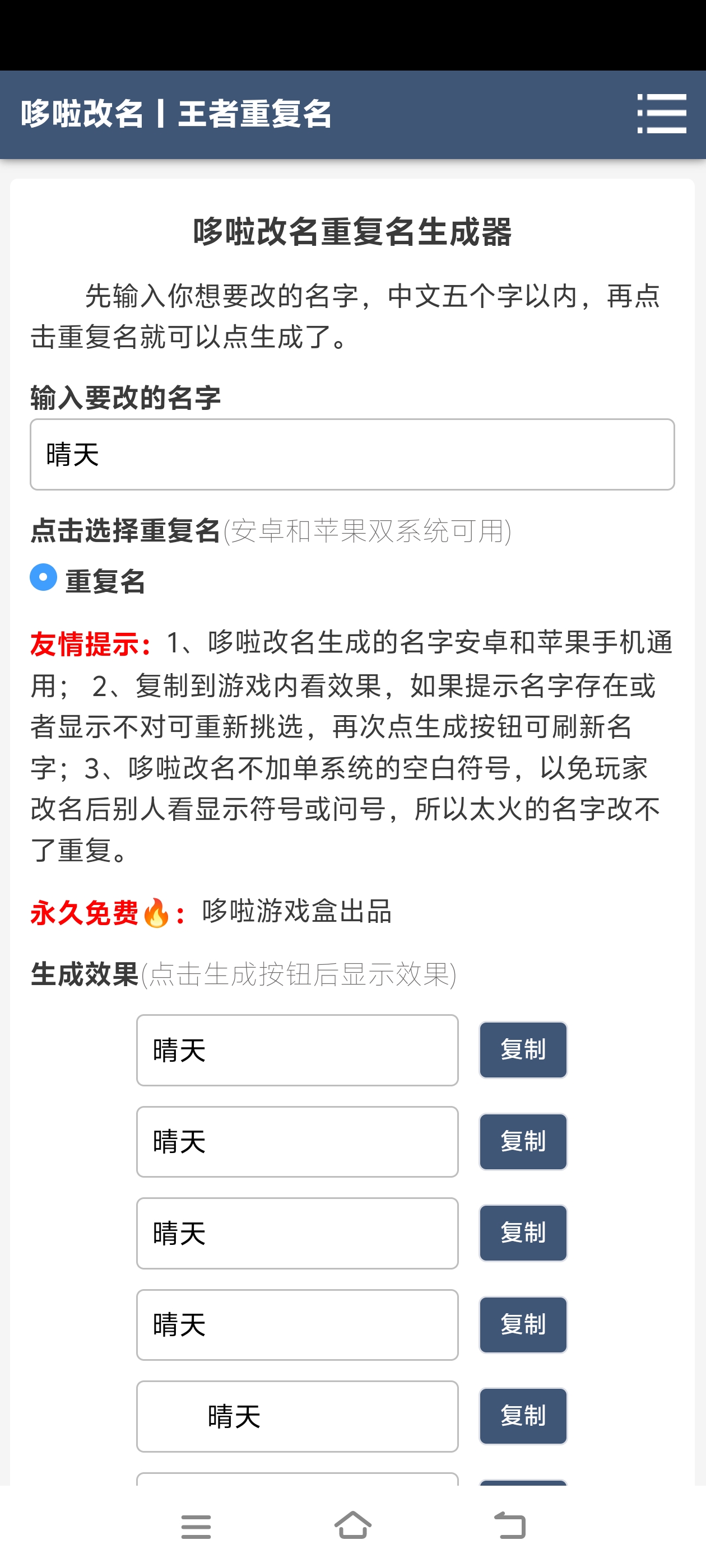
Task: Copy the first generated 晴天 result
Action: 523,1049
